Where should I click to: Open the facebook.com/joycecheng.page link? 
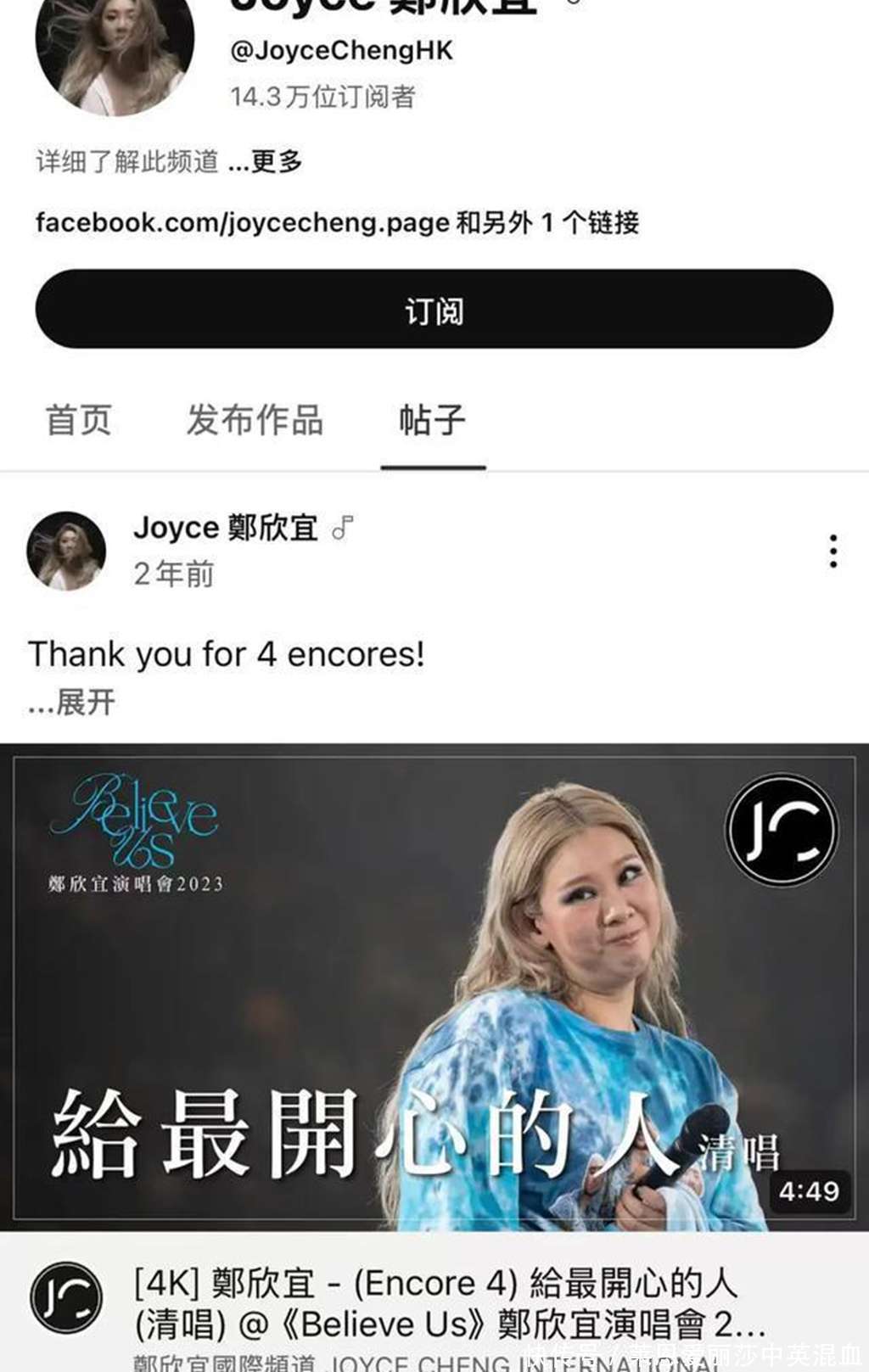[x=243, y=223]
